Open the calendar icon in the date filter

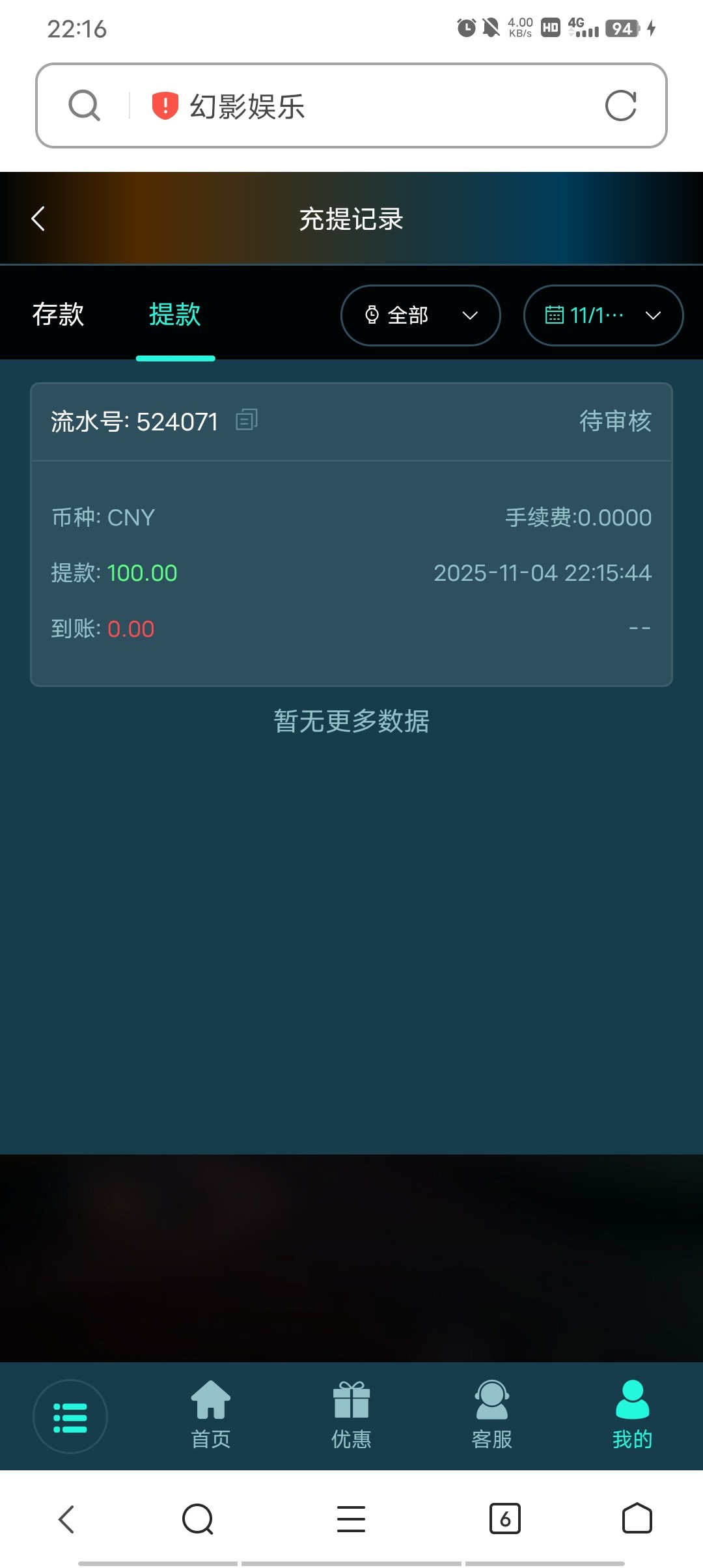point(553,315)
